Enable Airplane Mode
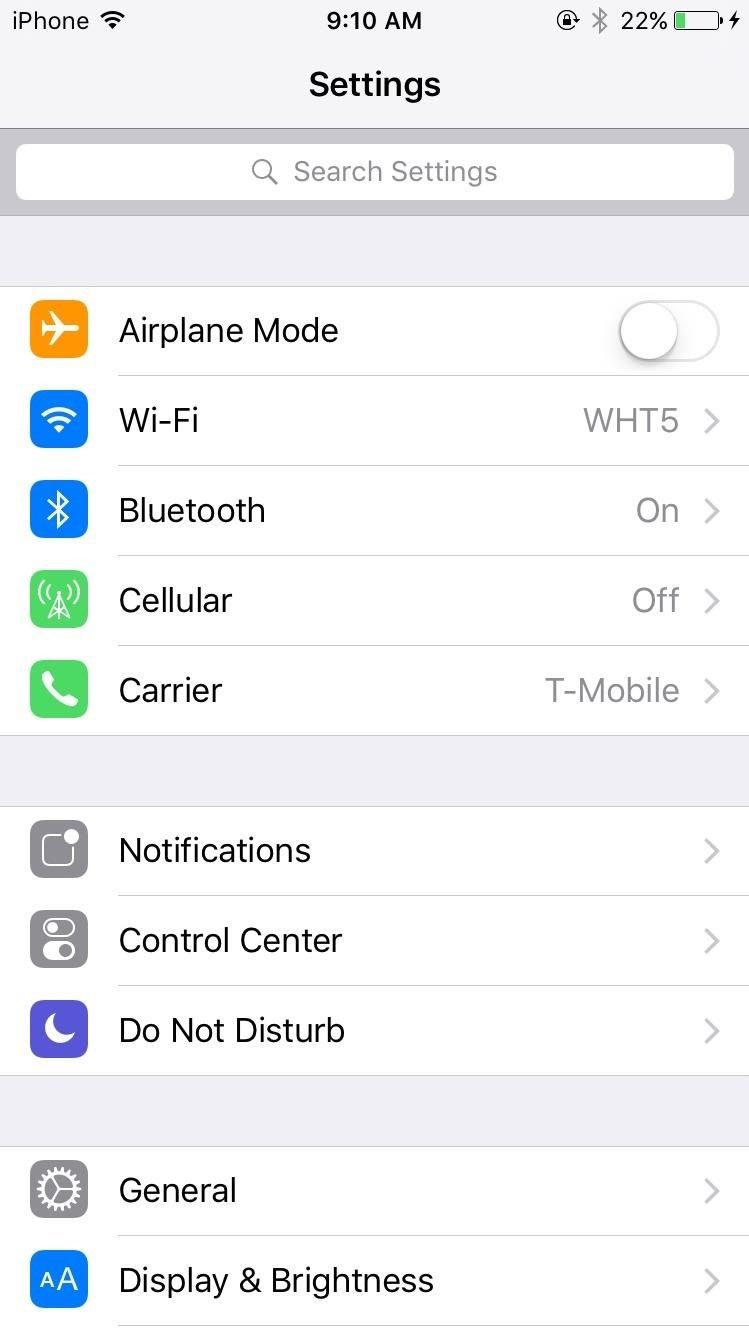Screen dimensions: 749x1334 point(668,330)
